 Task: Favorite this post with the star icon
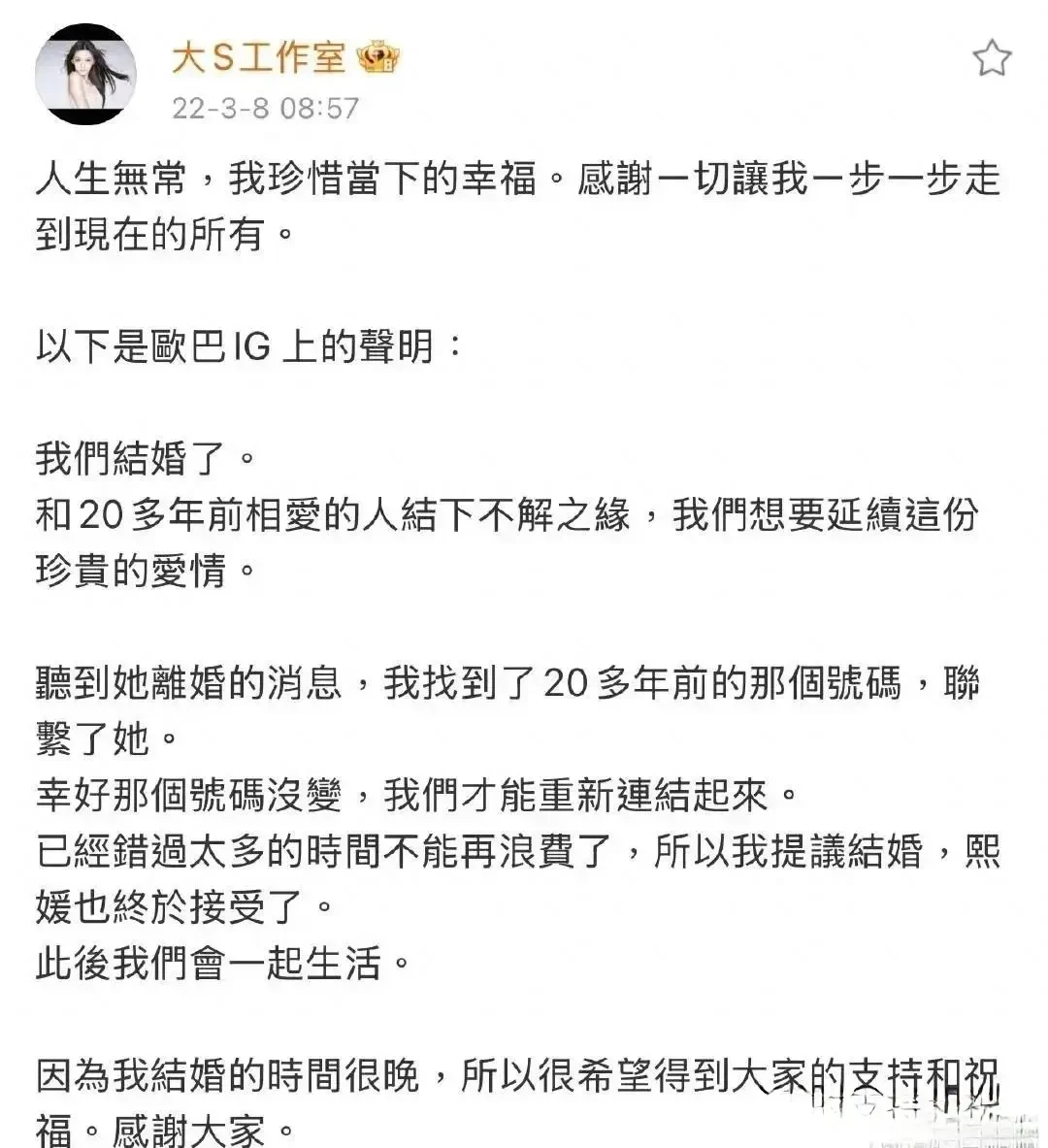(x=992, y=59)
